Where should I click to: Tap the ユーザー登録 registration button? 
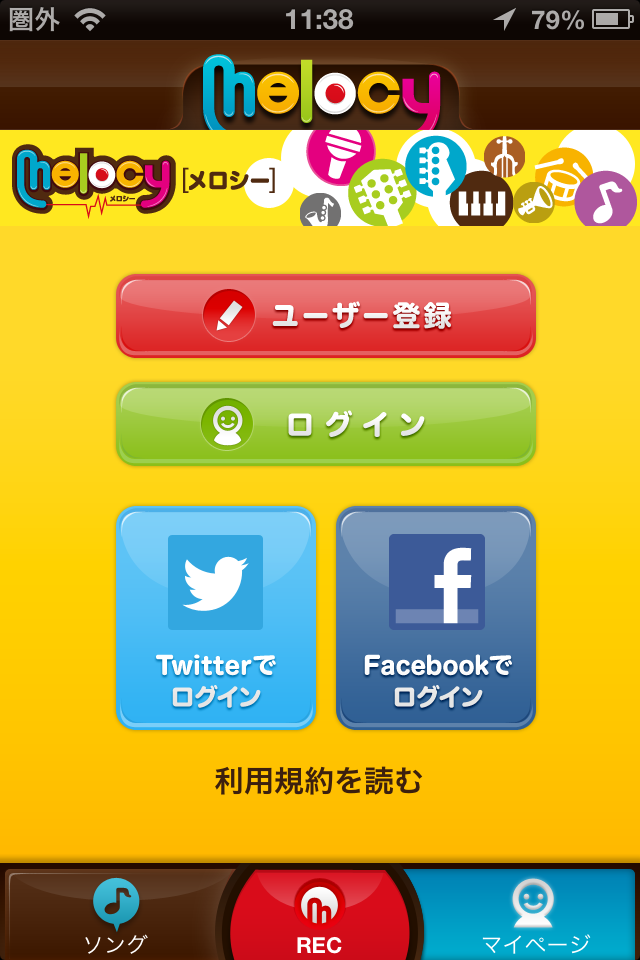[326, 316]
